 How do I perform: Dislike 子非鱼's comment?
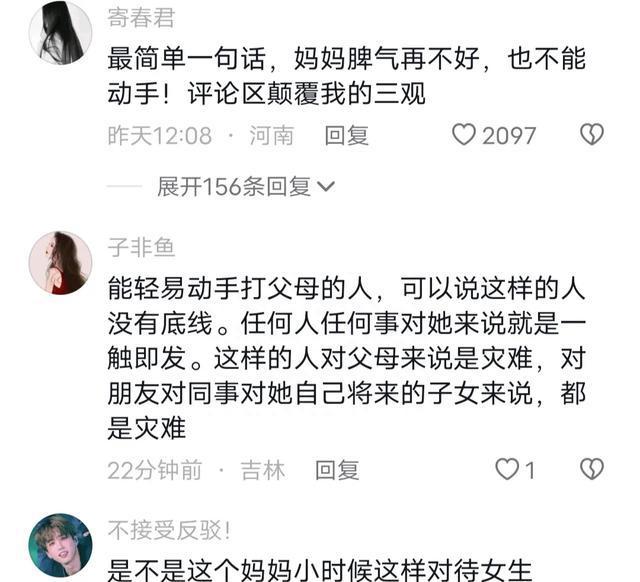click(x=592, y=469)
